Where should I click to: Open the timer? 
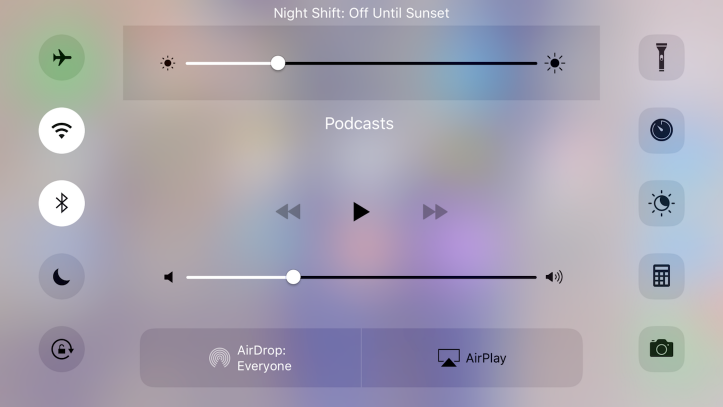[x=661, y=130]
